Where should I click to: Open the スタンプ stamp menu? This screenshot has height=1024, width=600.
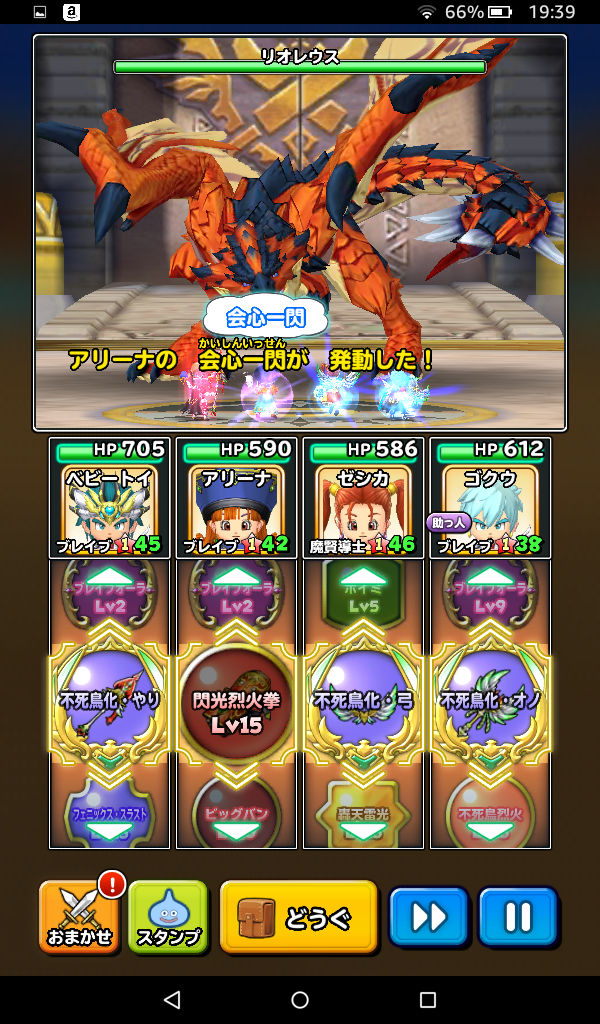[x=167, y=917]
